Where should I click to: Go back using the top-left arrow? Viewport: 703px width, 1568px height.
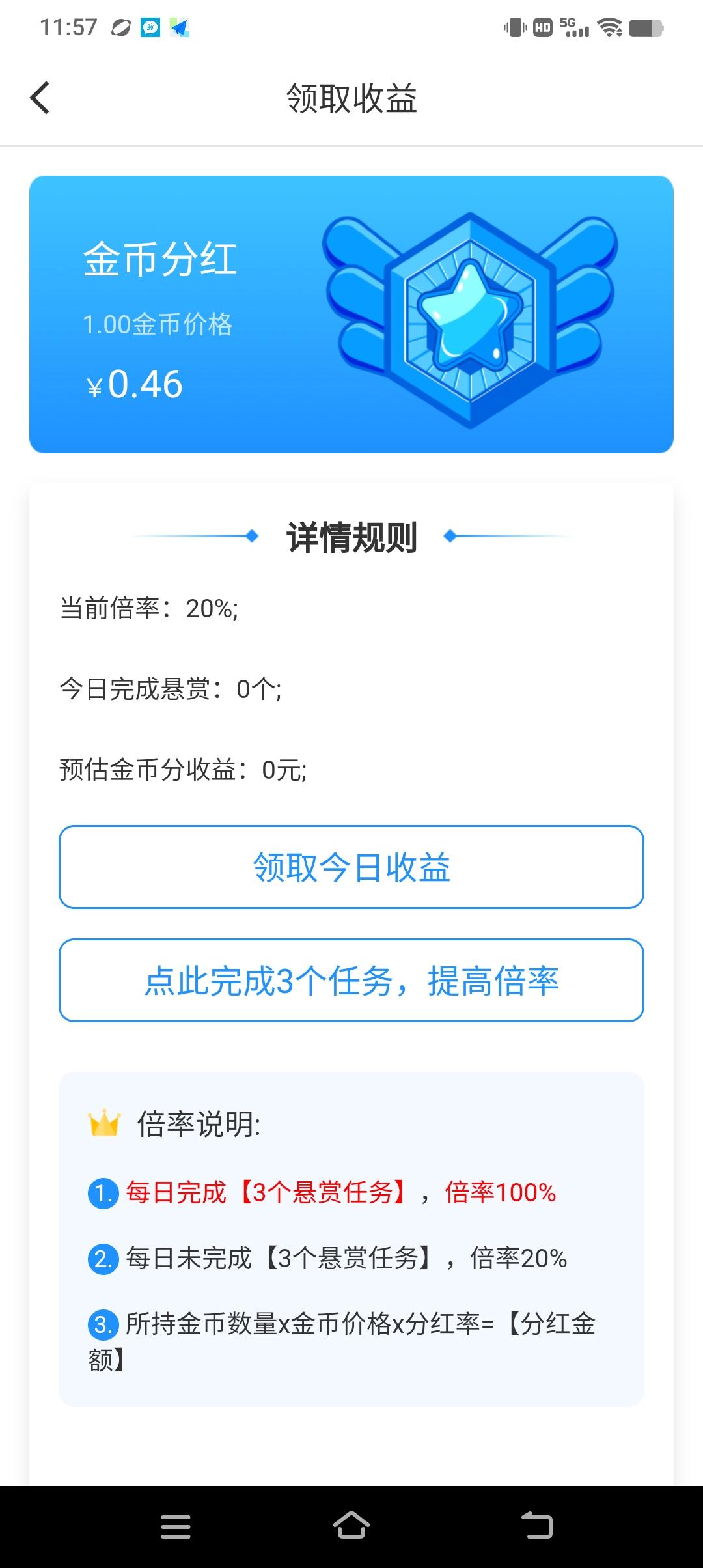point(40,98)
